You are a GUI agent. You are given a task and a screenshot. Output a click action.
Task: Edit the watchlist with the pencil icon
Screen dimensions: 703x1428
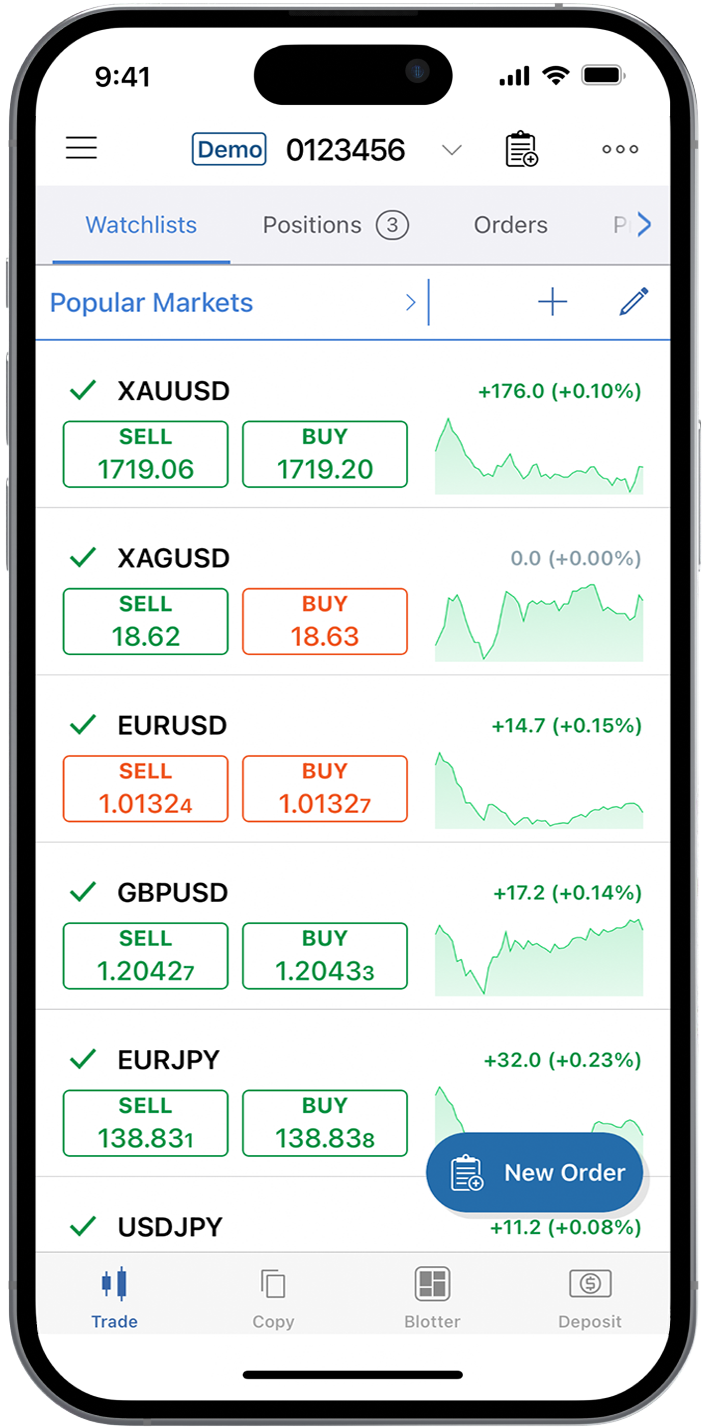[634, 302]
